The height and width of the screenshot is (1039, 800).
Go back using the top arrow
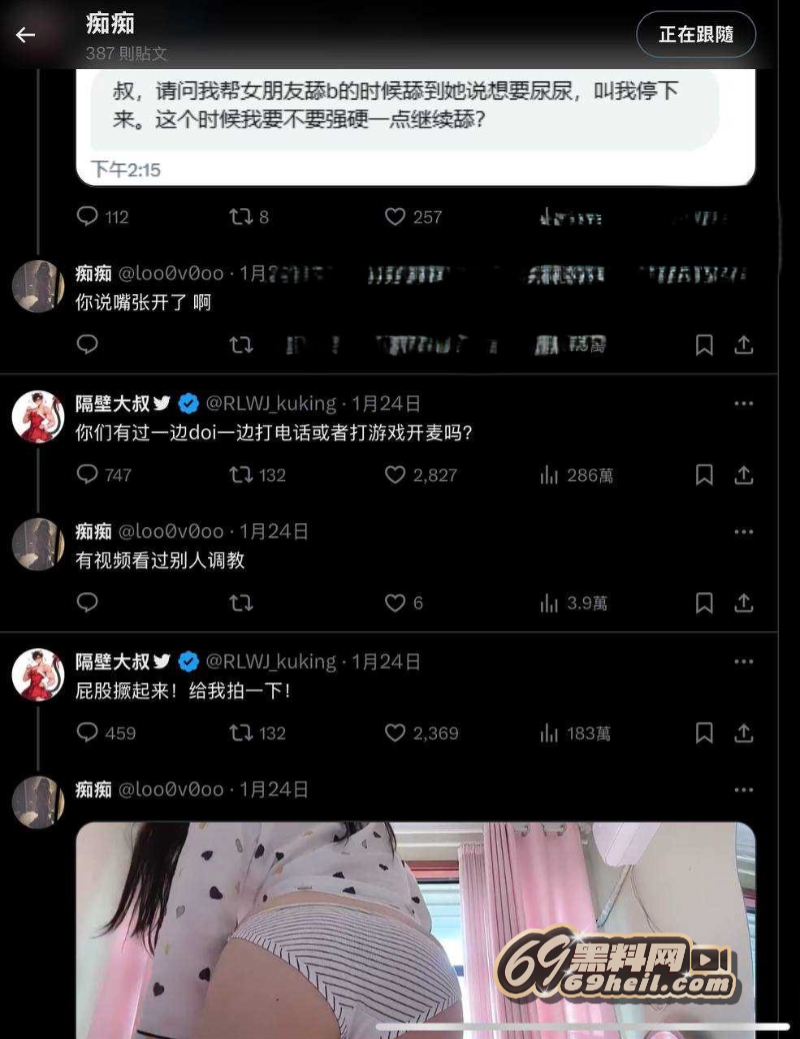(26, 35)
